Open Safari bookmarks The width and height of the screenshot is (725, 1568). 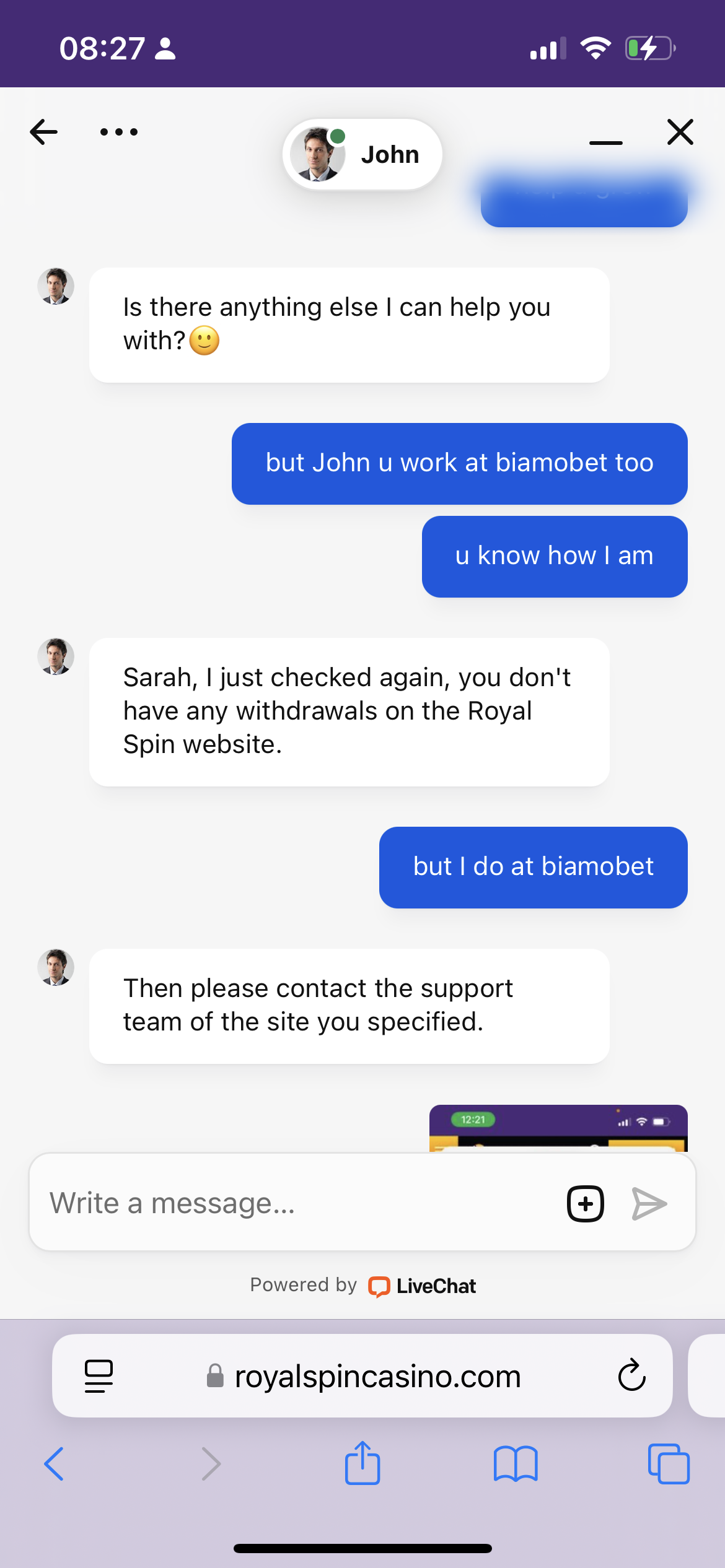click(x=516, y=1464)
